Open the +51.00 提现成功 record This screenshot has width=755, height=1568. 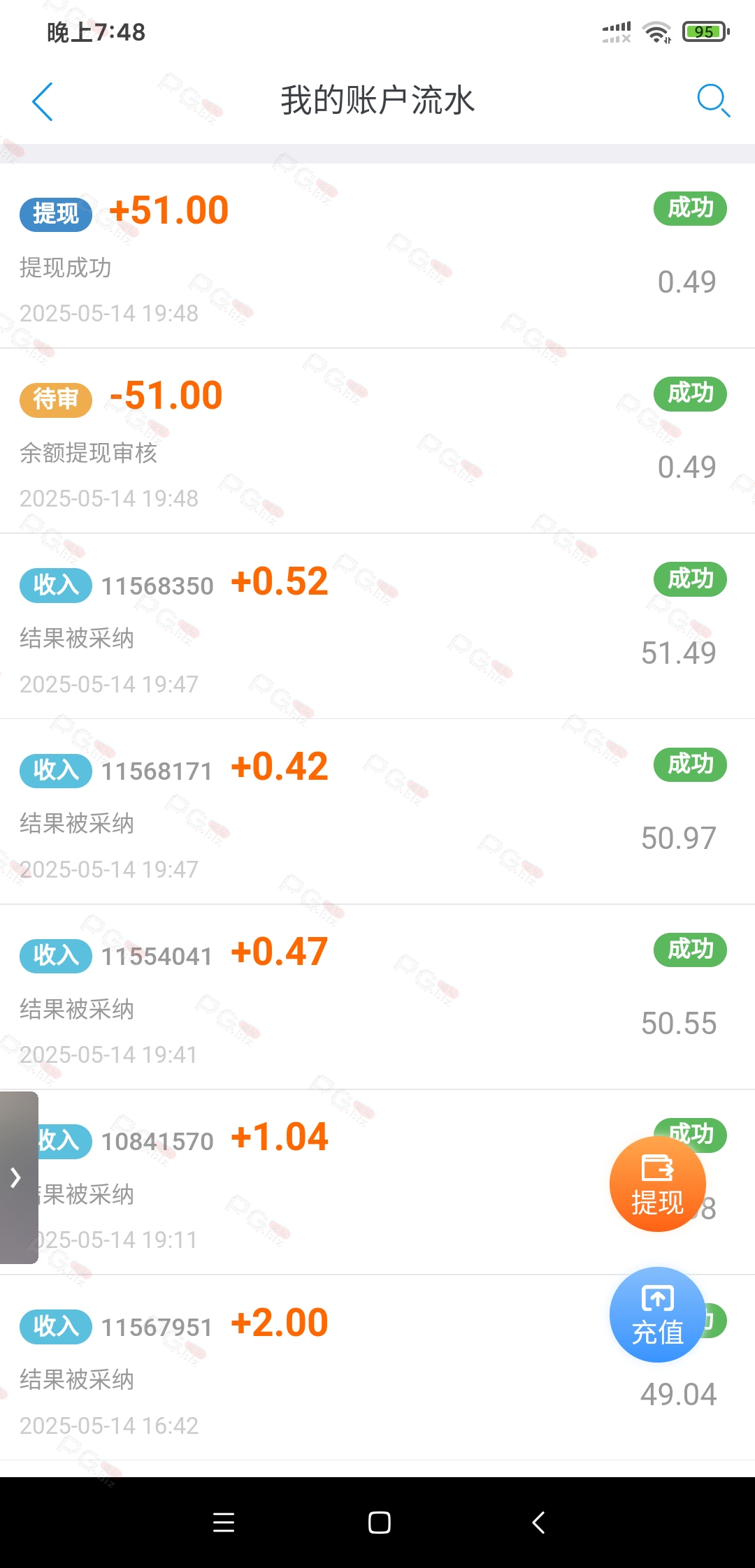click(377, 256)
